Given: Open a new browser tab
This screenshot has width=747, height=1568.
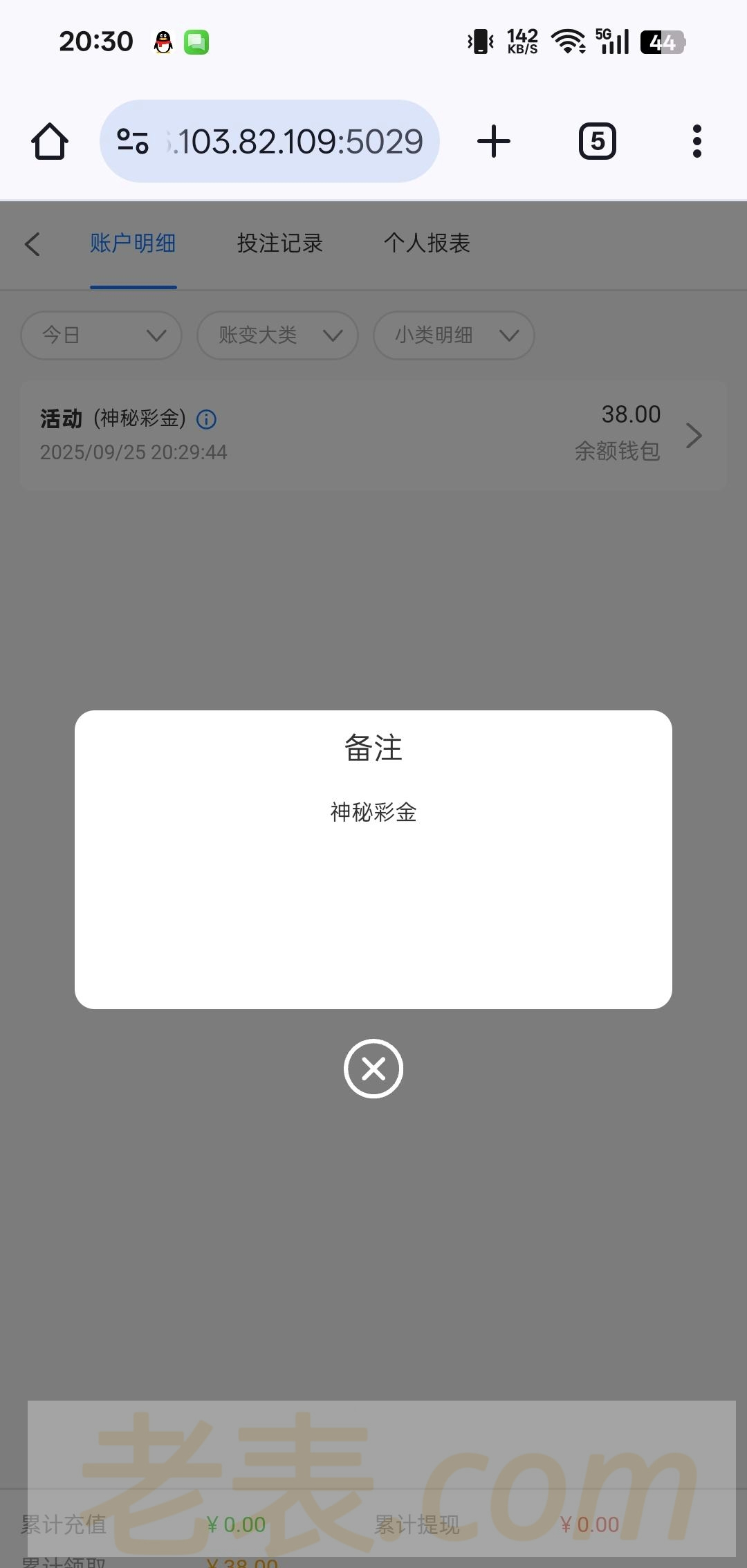Looking at the screenshot, I should point(494,142).
